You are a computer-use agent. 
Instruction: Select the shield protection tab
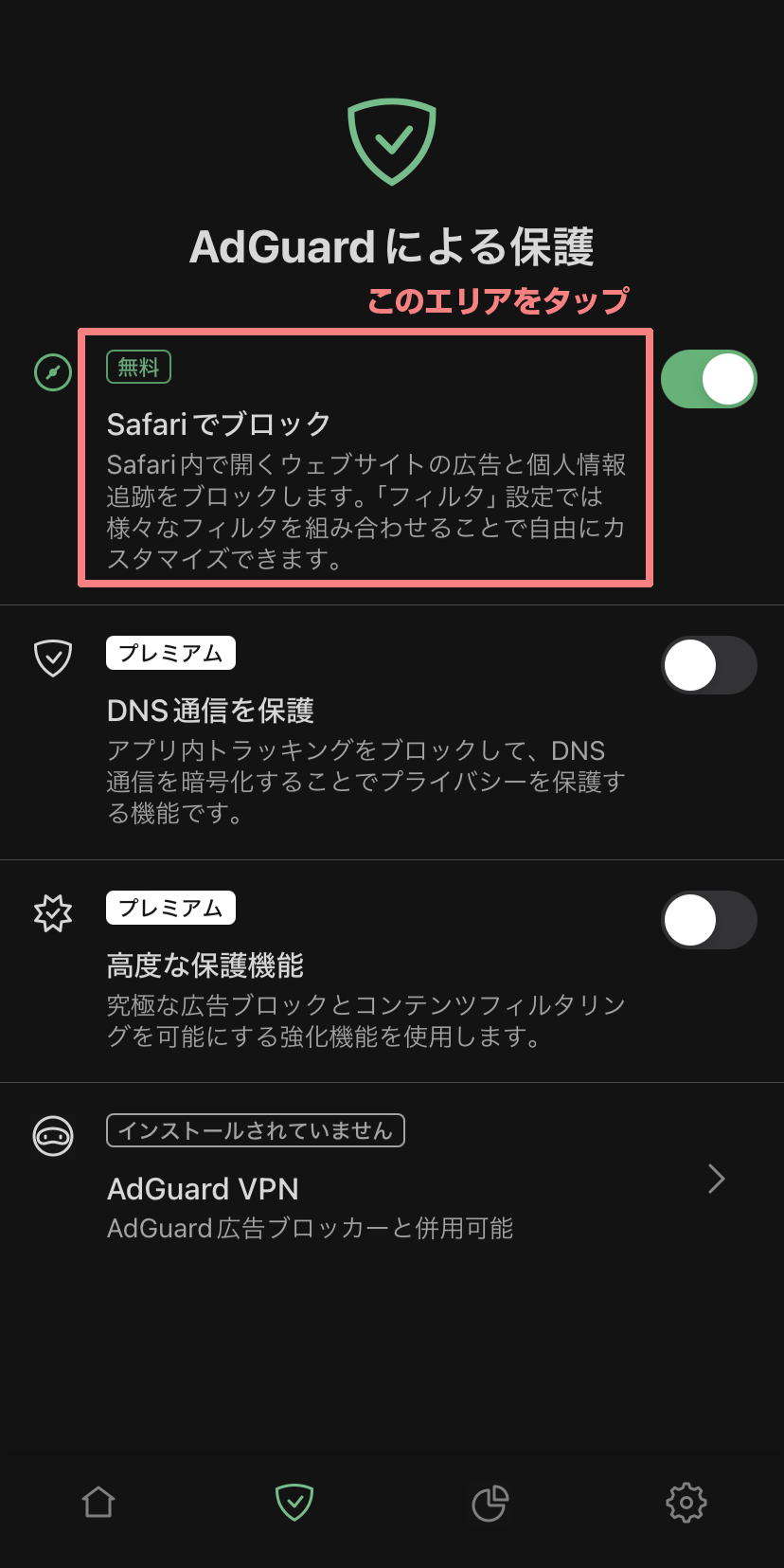pos(294,1503)
